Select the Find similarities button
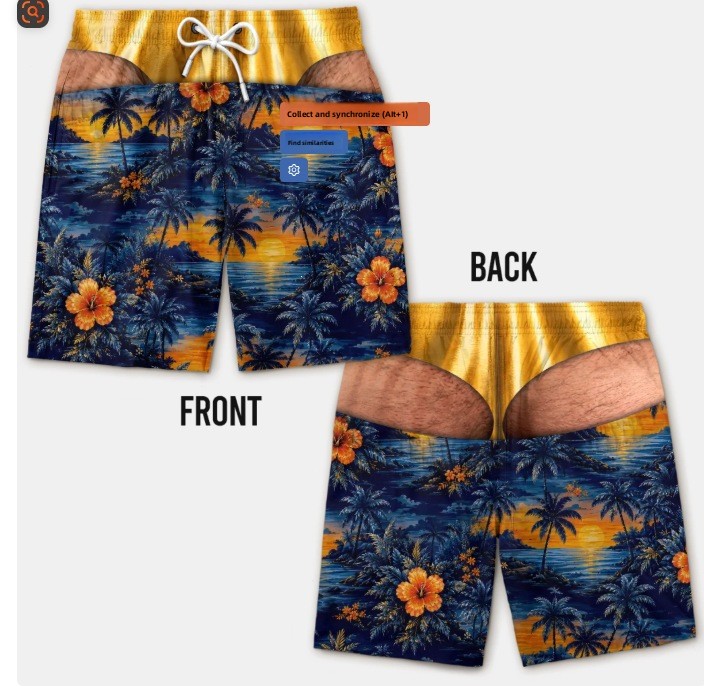Screen dimensions: 704x686 click(314, 142)
